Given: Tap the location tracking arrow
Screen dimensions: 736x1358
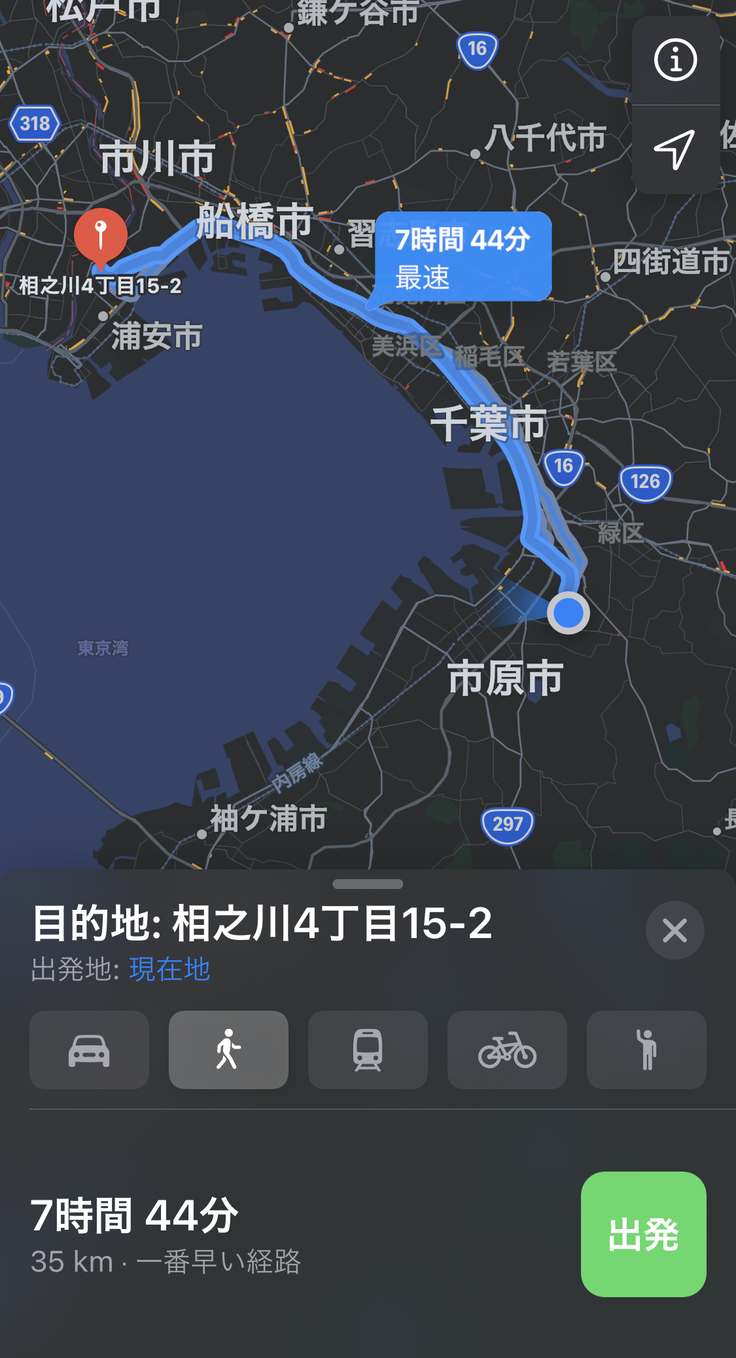Looking at the screenshot, I should (x=675, y=150).
